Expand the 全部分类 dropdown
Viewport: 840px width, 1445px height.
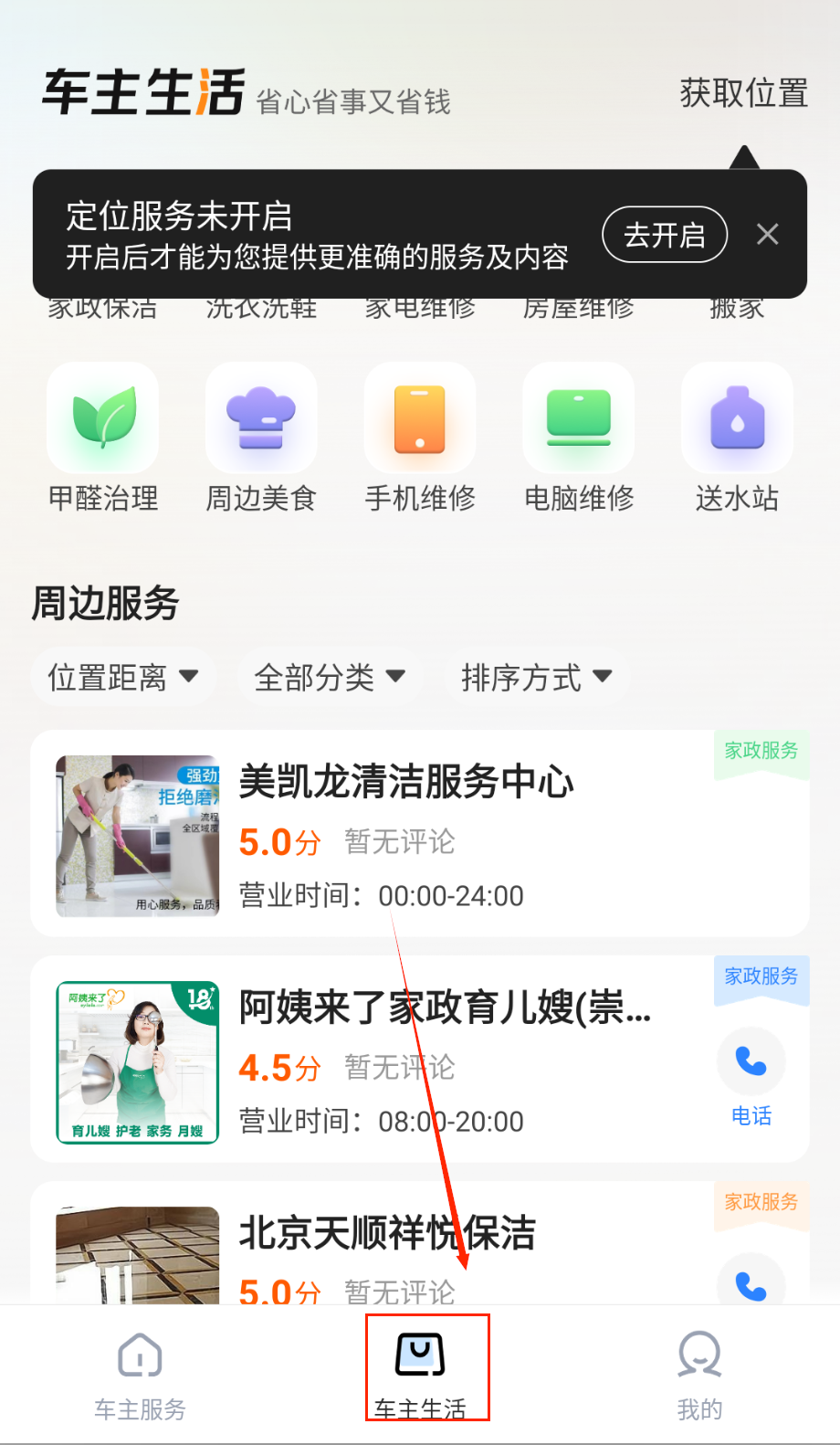tap(330, 677)
